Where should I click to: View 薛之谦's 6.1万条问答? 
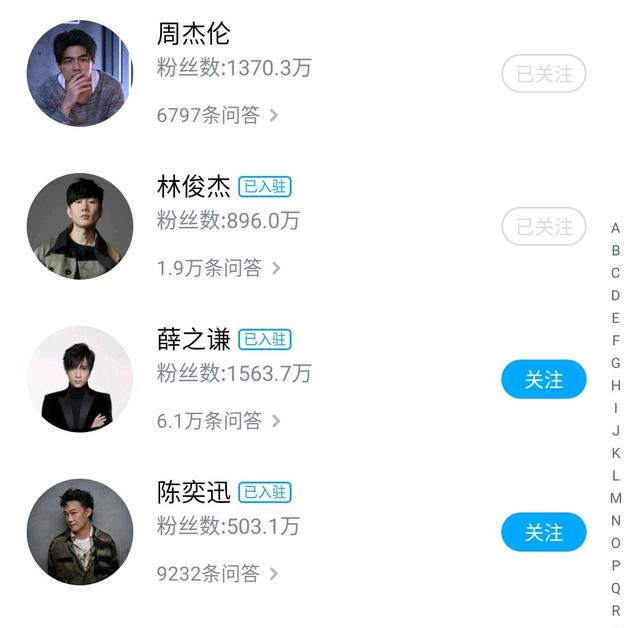click(x=218, y=421)
